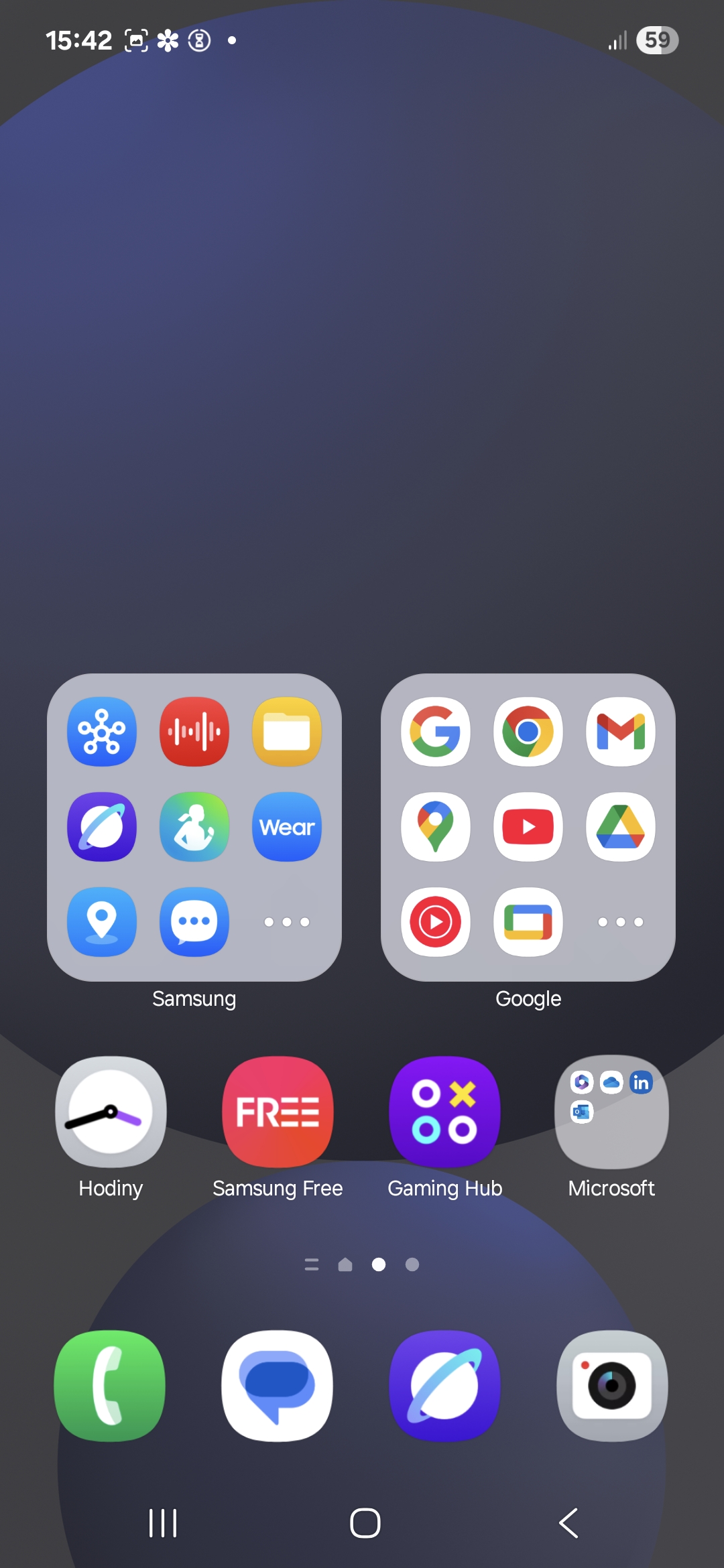
Task: Open the Galaxy Wearable app
Action: 287,827
